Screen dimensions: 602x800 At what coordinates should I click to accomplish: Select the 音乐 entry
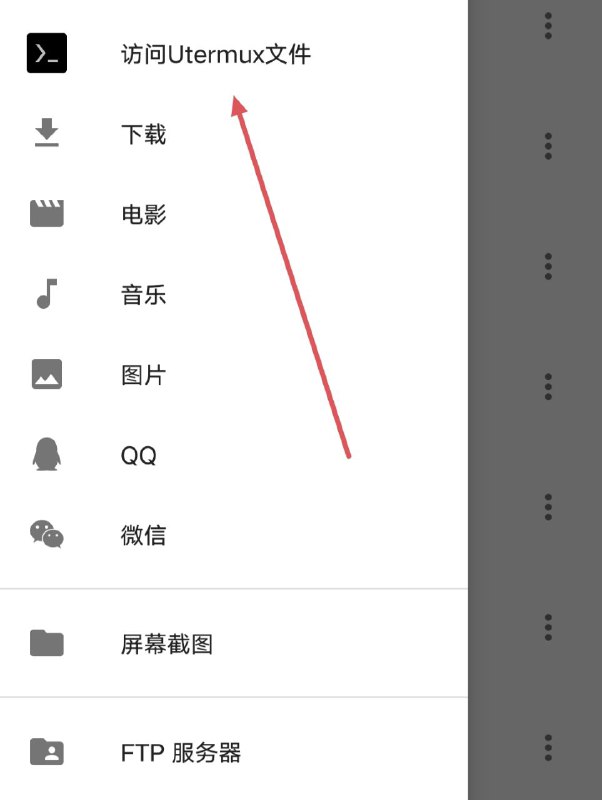(x=143, y=295)
